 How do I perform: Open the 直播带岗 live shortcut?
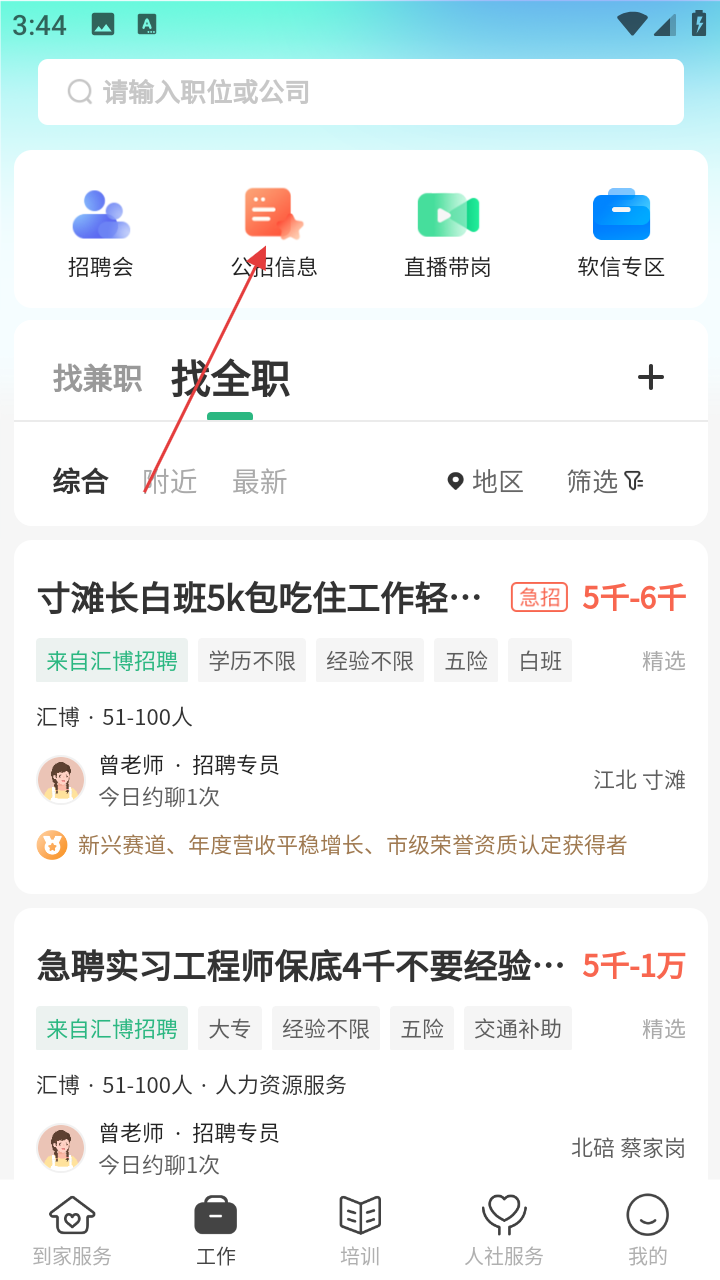(447, 233)
